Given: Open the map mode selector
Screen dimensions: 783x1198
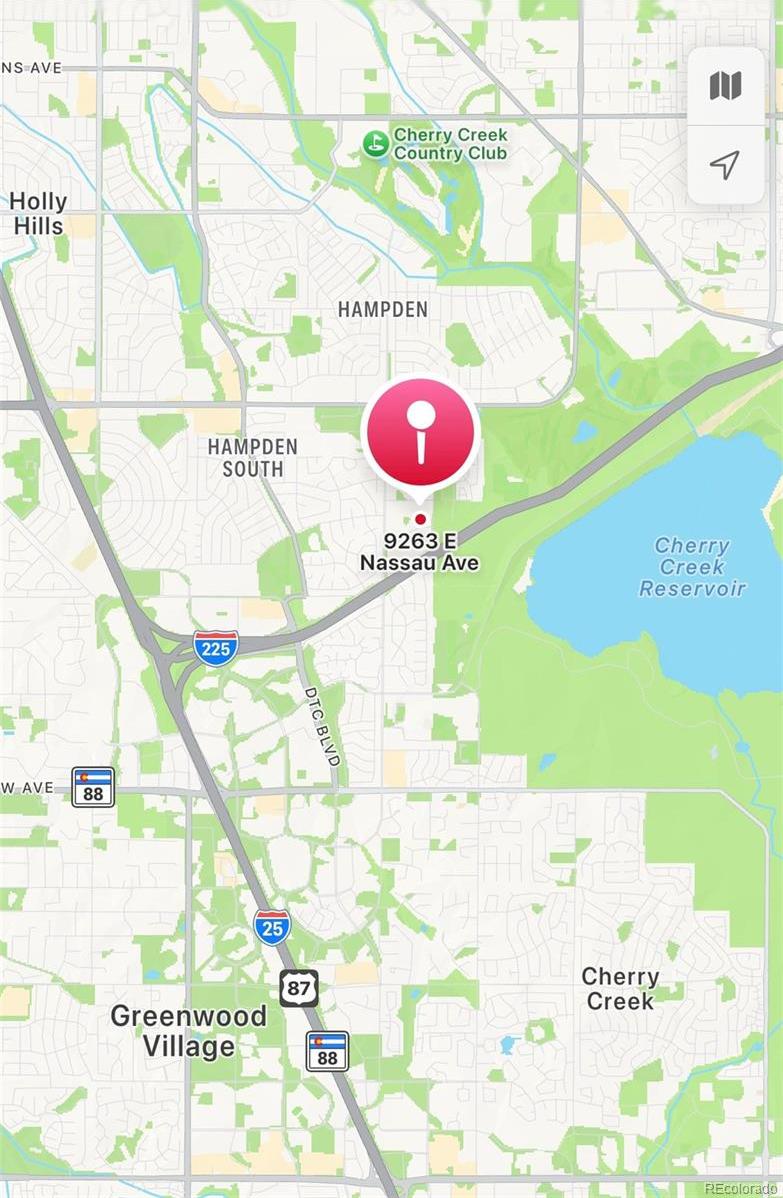Looking at the screenshot, I should tap(726, 86).
